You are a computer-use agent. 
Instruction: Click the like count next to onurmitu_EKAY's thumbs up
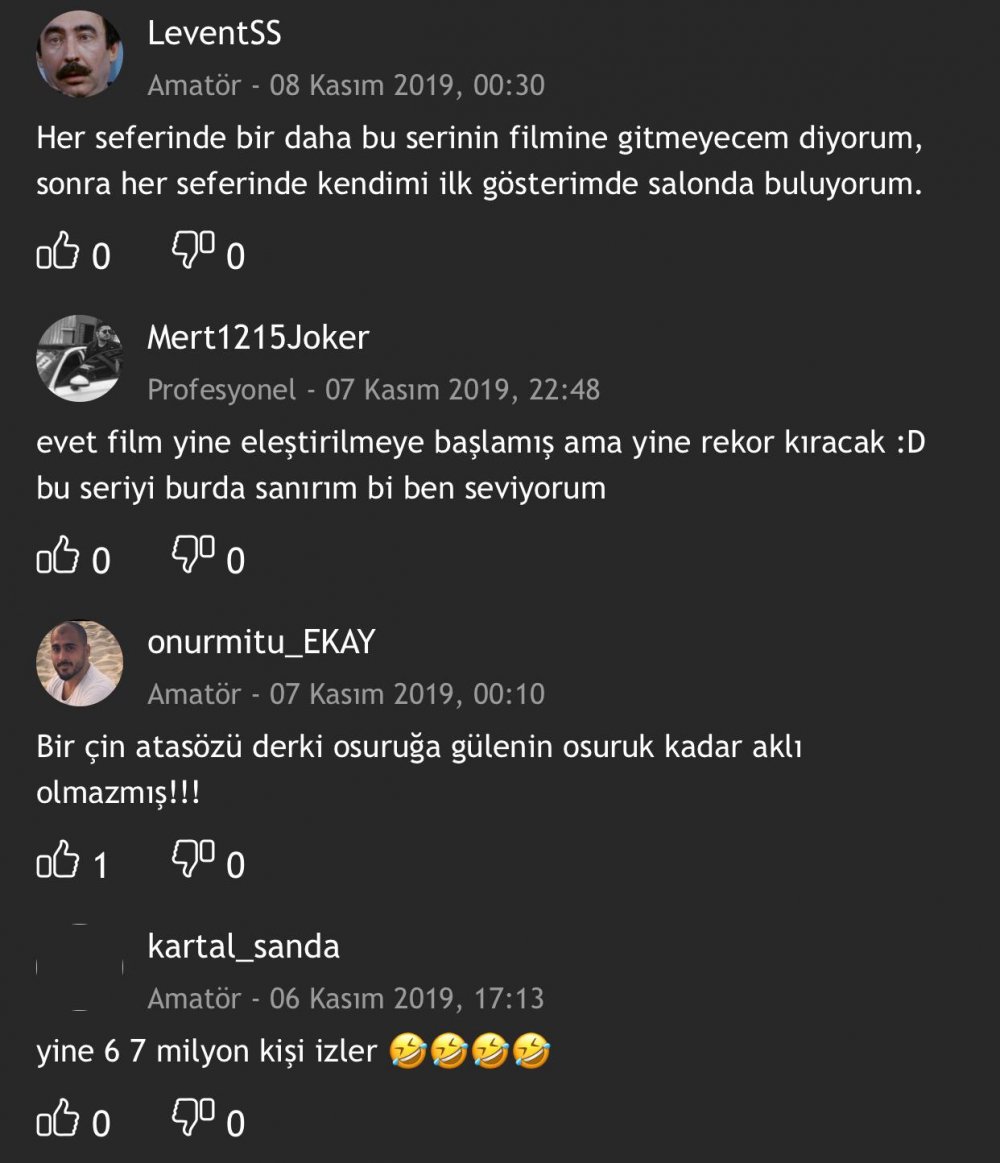tap(103, 862)
